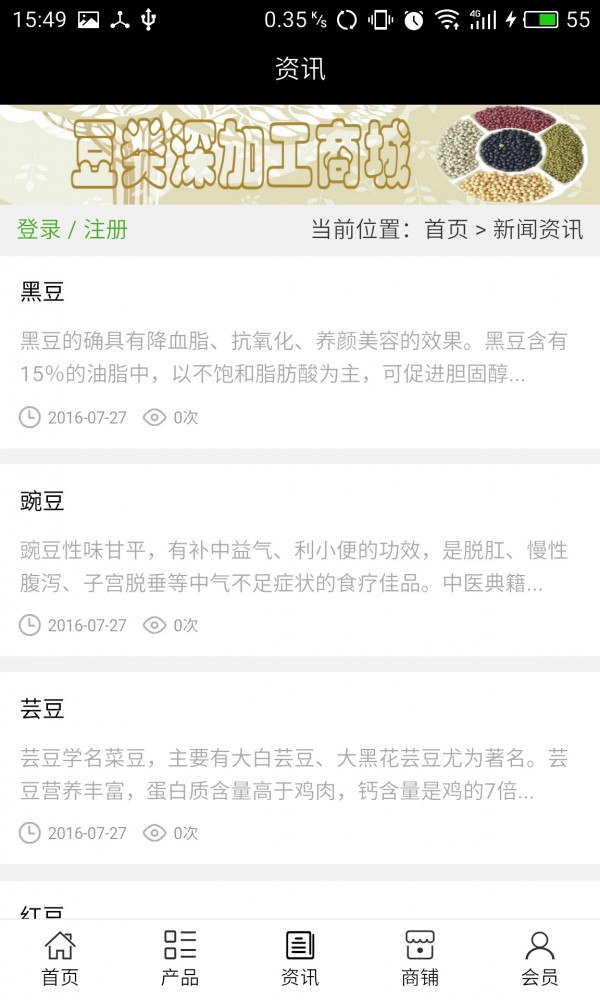Image resolution: width=600 pixels, height=1000 pixels.
Task: Go to the 商铺 shops tab
Action: coord(420,959)
